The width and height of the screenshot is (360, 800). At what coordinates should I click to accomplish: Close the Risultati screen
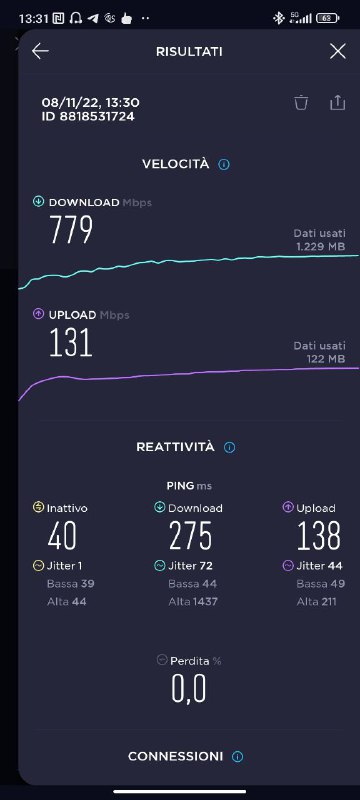(x=338, y=51)
